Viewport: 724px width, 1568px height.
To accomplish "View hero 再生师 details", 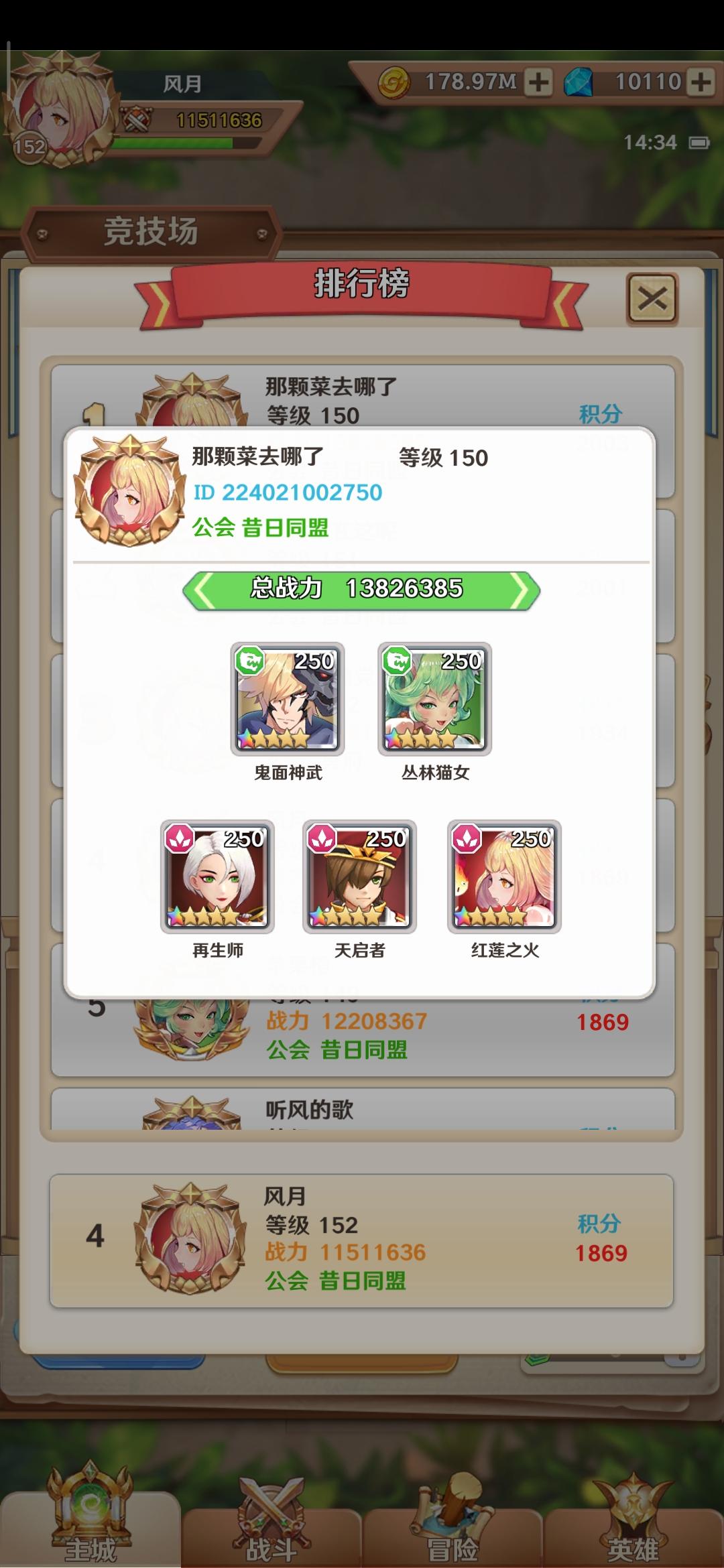I will point(217,876).
